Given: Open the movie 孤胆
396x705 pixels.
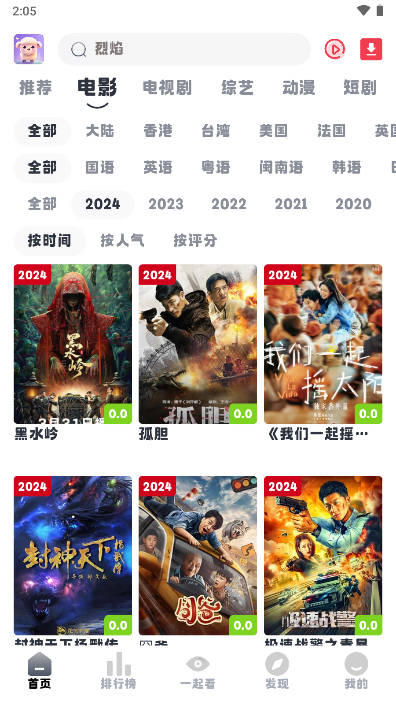Looking at the screenshot, I should [x=198, y=344].
